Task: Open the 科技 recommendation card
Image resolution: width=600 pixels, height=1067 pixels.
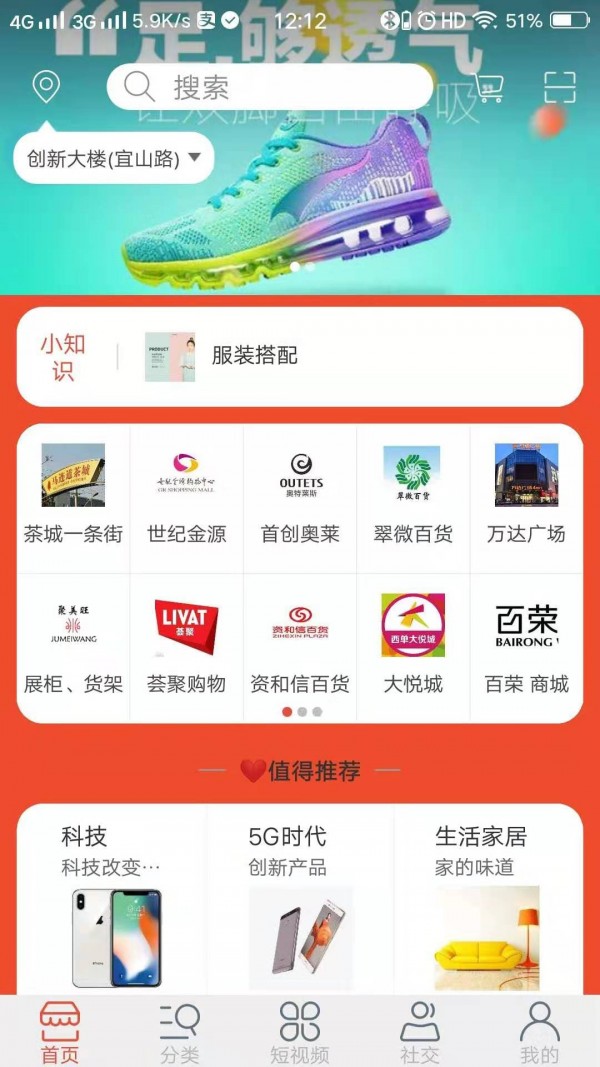Action: click(112, 900)
